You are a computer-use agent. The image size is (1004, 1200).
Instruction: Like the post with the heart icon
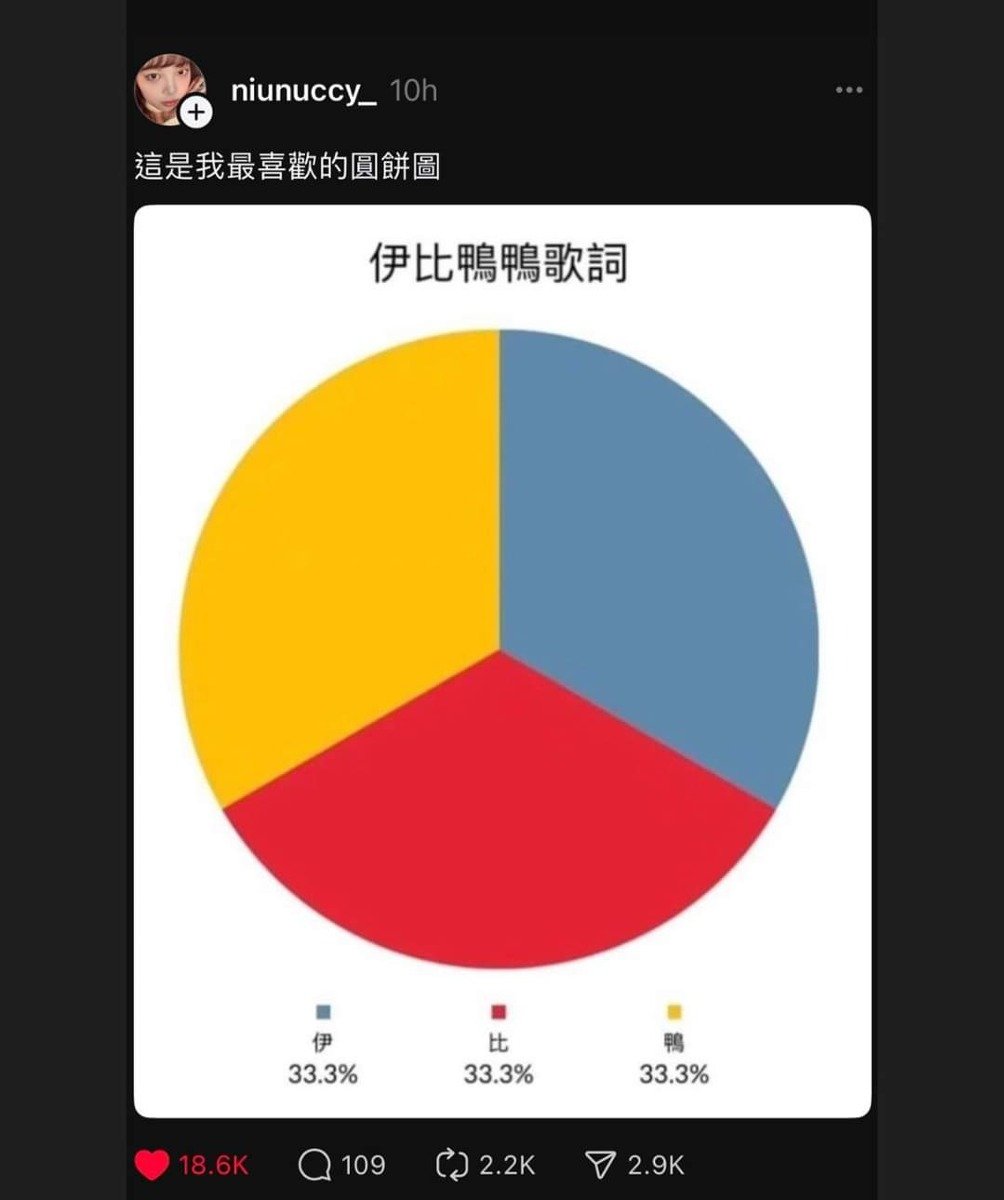(x=152, y=1165)
